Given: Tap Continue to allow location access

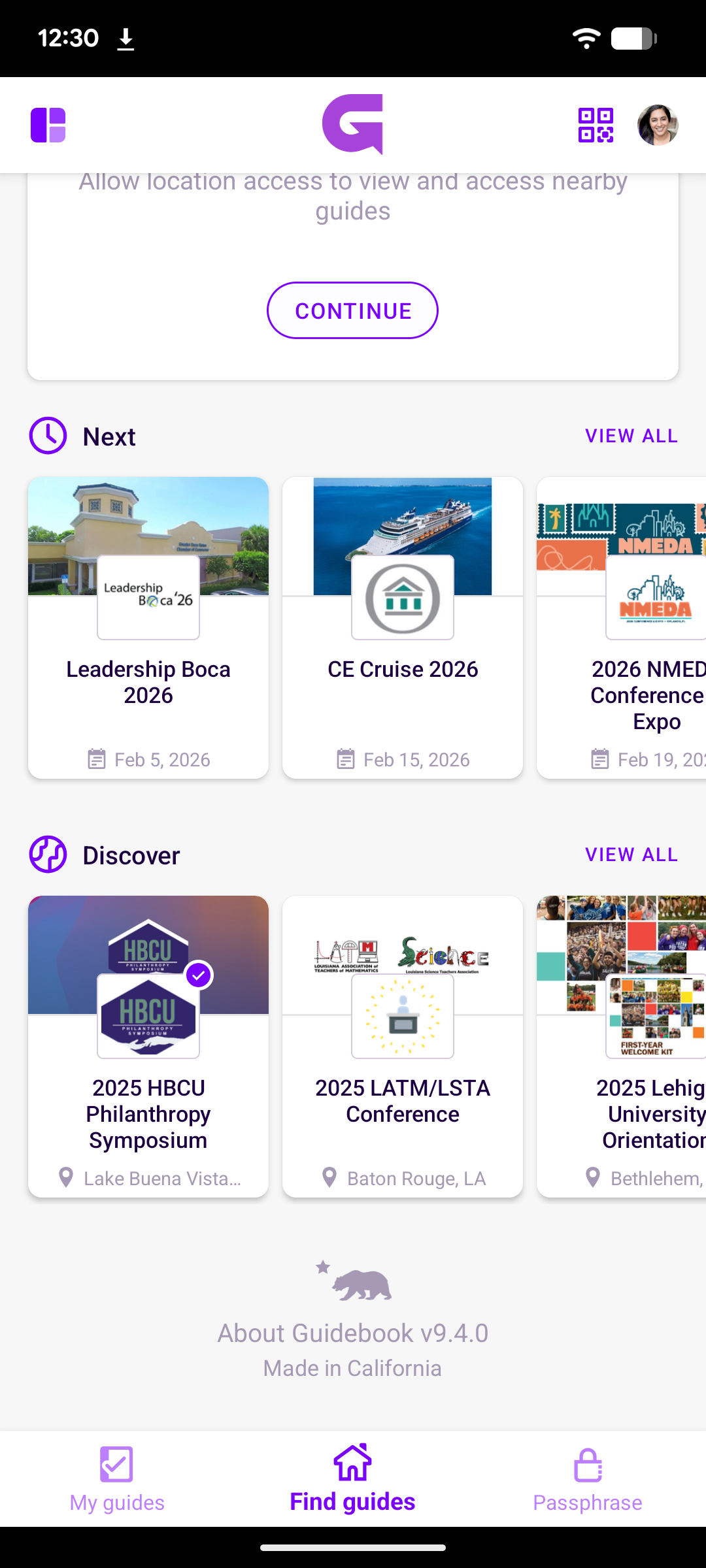Looking at the screenshot, I should [x=352, y=310].
